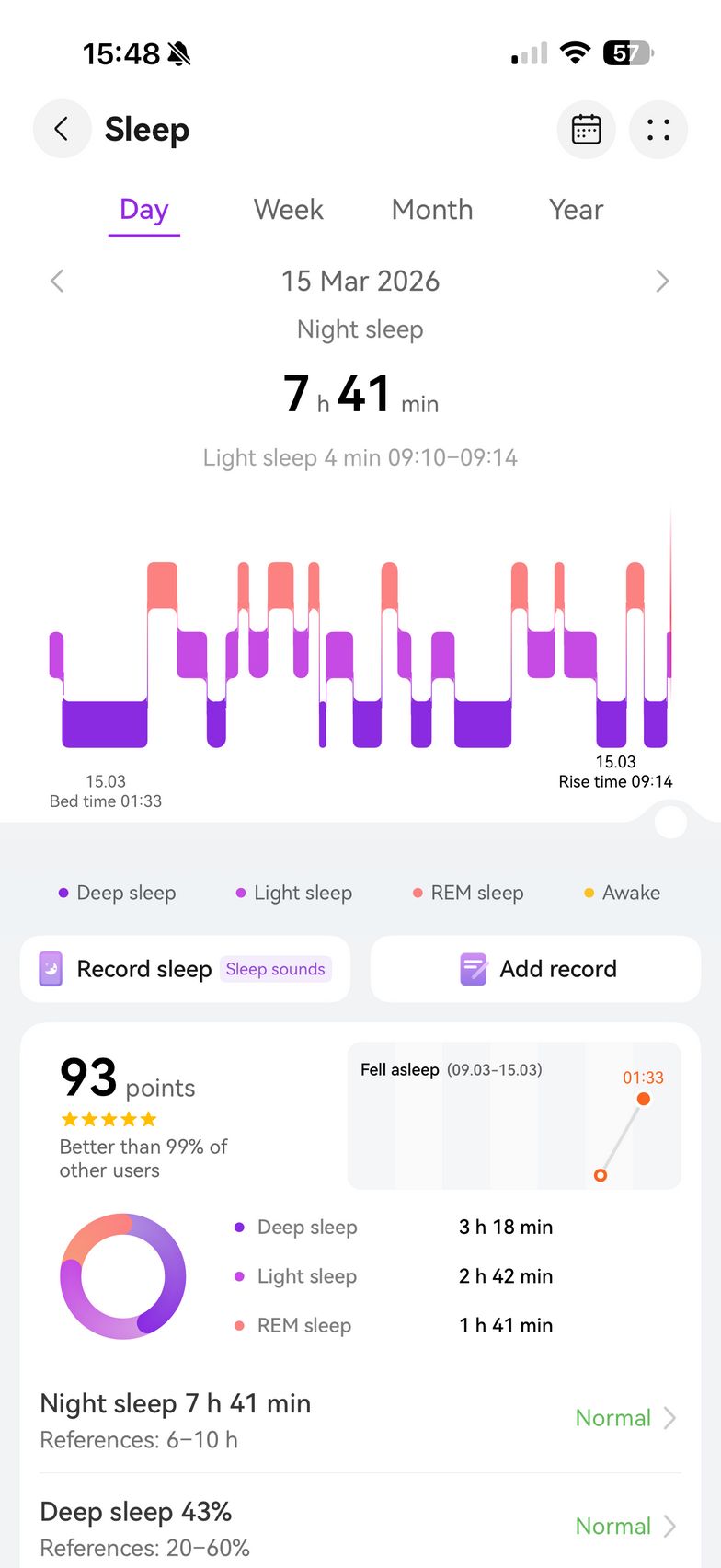This screenshot has height=1568, width=721.
Task: Switch to the Month tab
Action: 431,210
